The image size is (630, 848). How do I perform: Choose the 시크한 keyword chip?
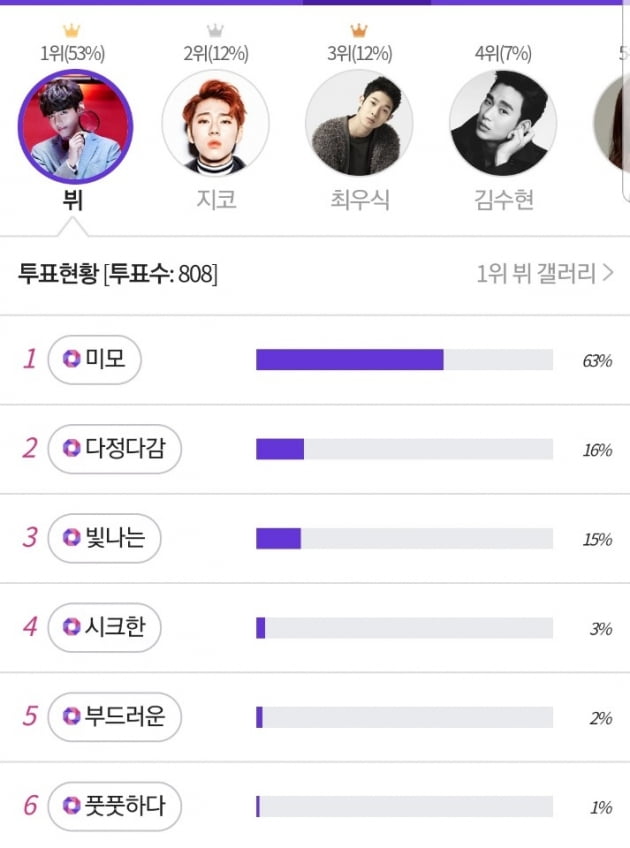[x=104, y=627]
